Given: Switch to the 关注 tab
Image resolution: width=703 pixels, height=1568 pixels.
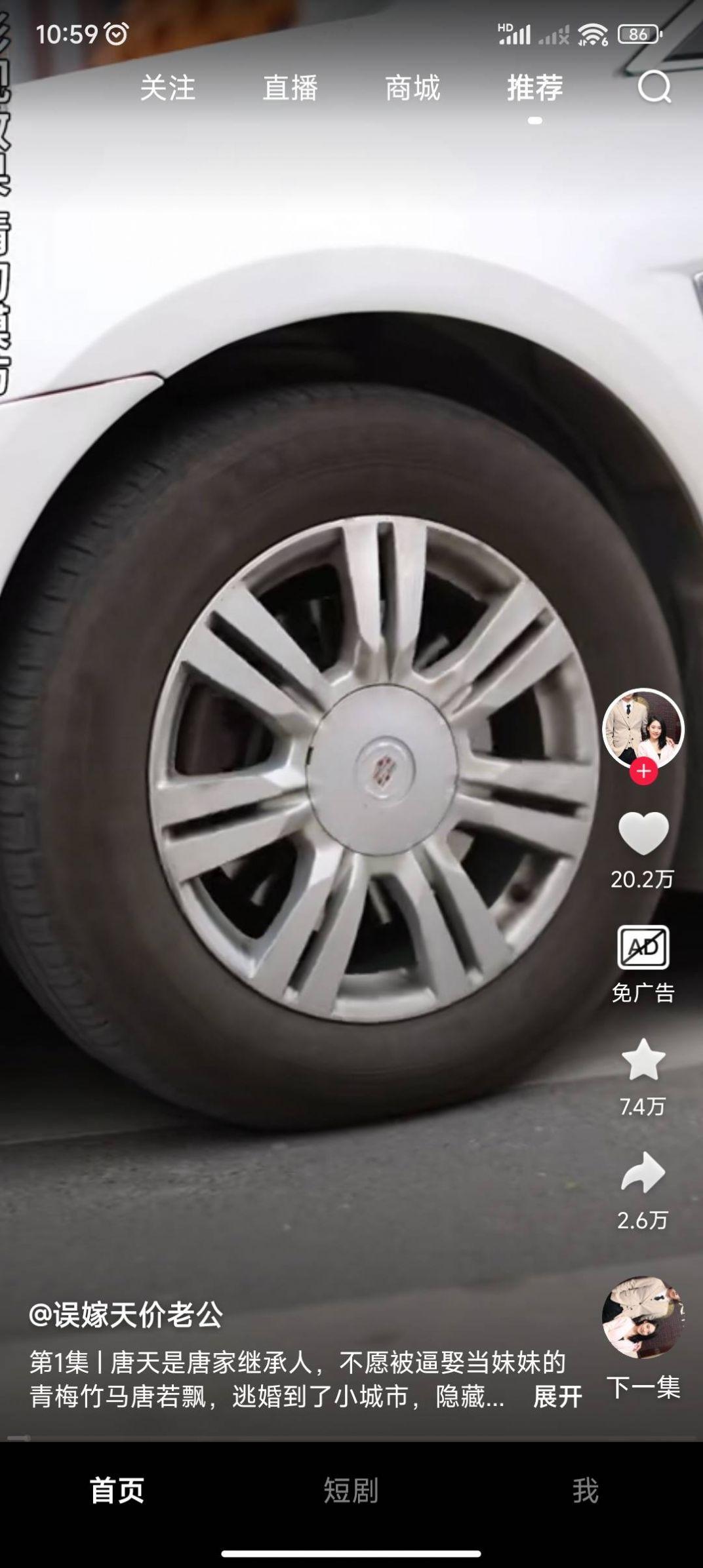Looking at the screenshot, I should (x=168, y=88).
